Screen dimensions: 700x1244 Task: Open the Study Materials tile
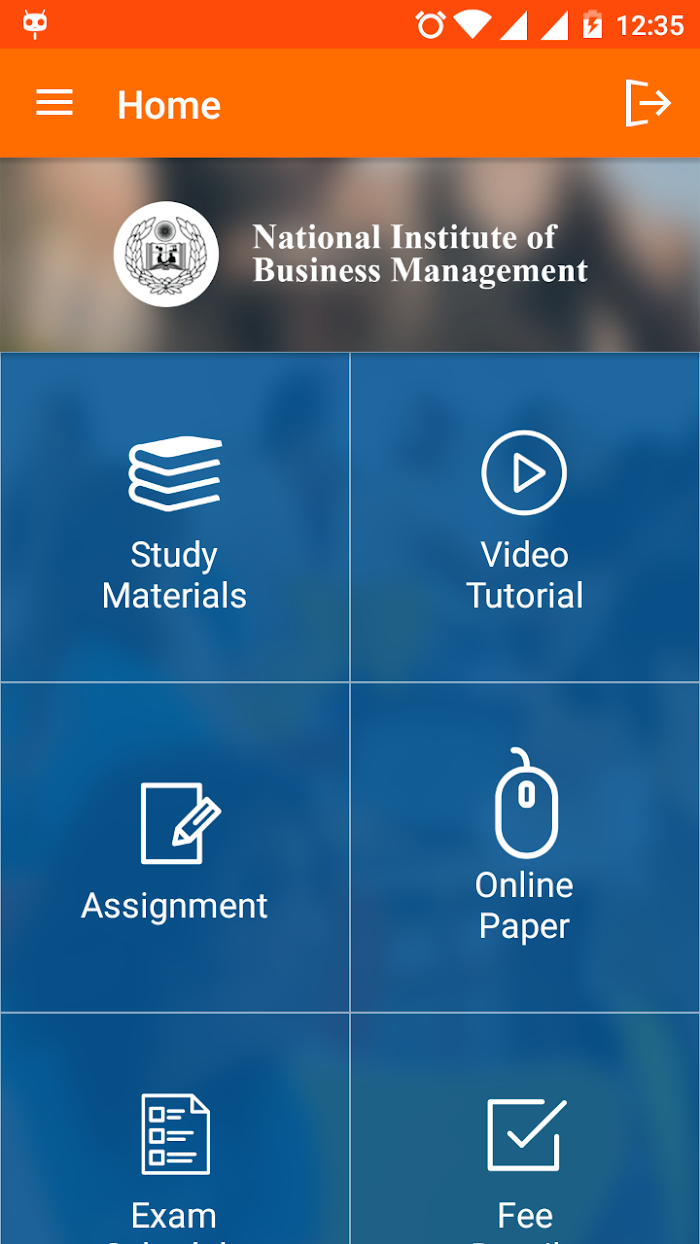175,518
